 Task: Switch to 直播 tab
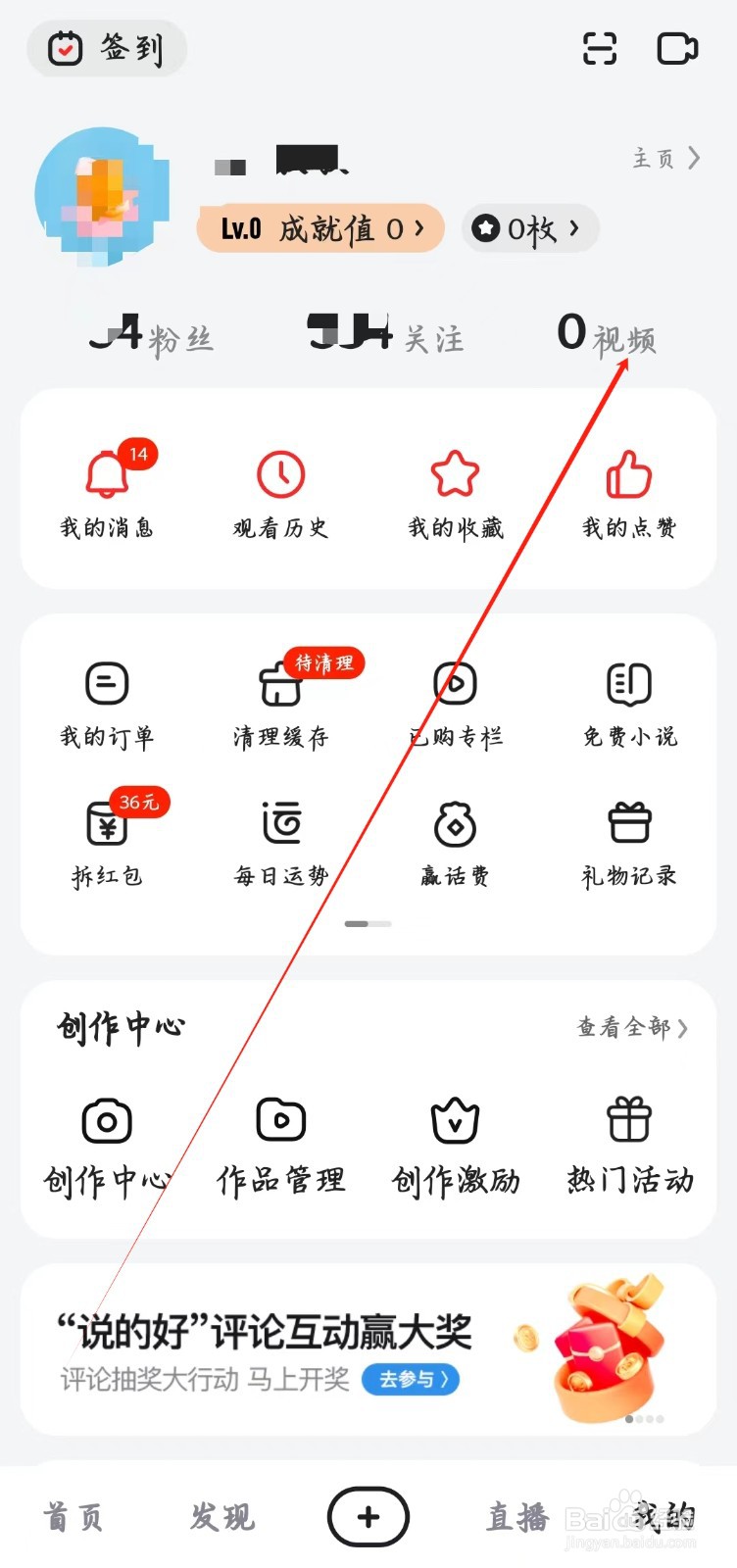click(x=516, y=1516)
